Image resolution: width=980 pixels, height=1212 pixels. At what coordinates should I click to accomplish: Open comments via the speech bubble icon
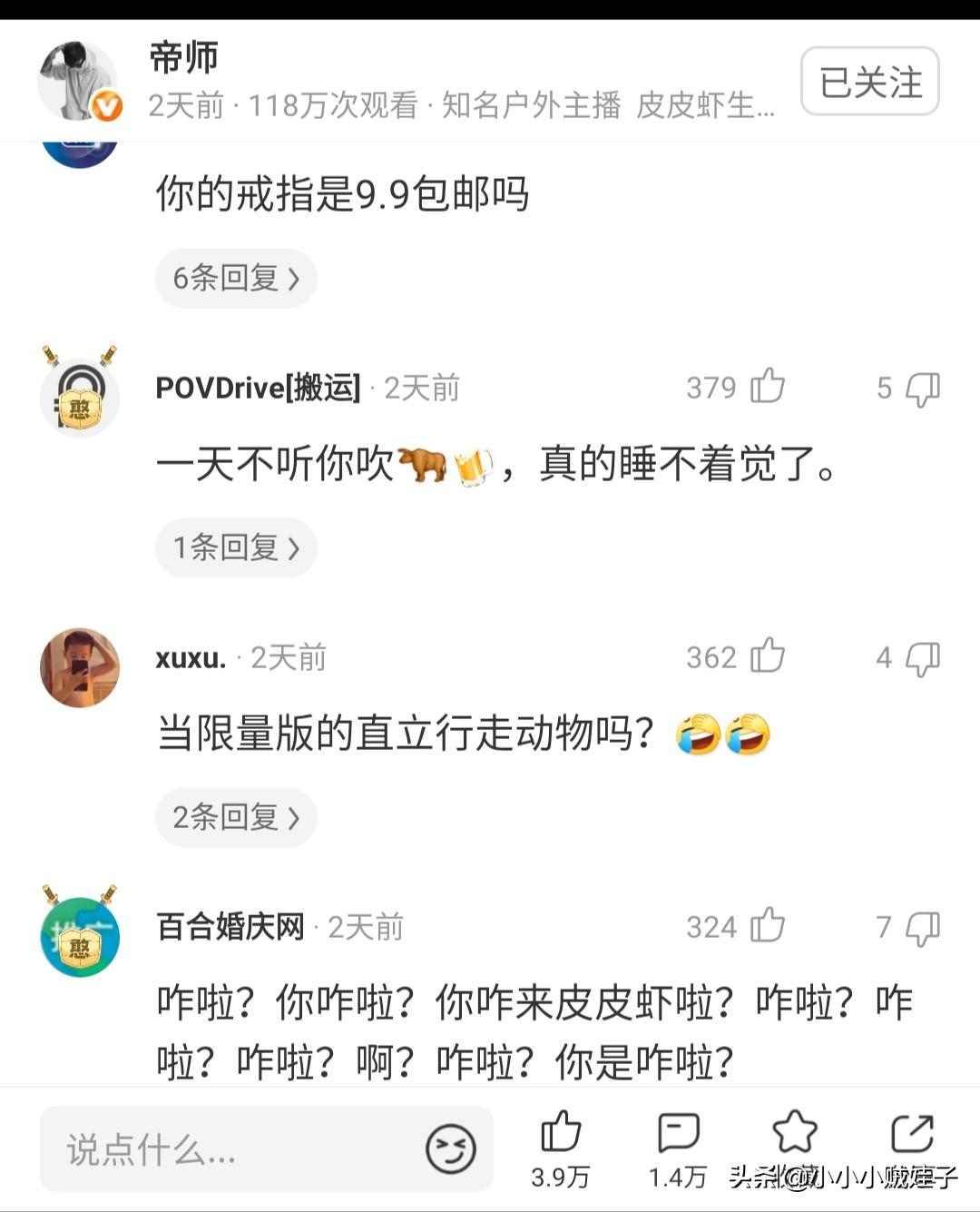coord(678,1133)
